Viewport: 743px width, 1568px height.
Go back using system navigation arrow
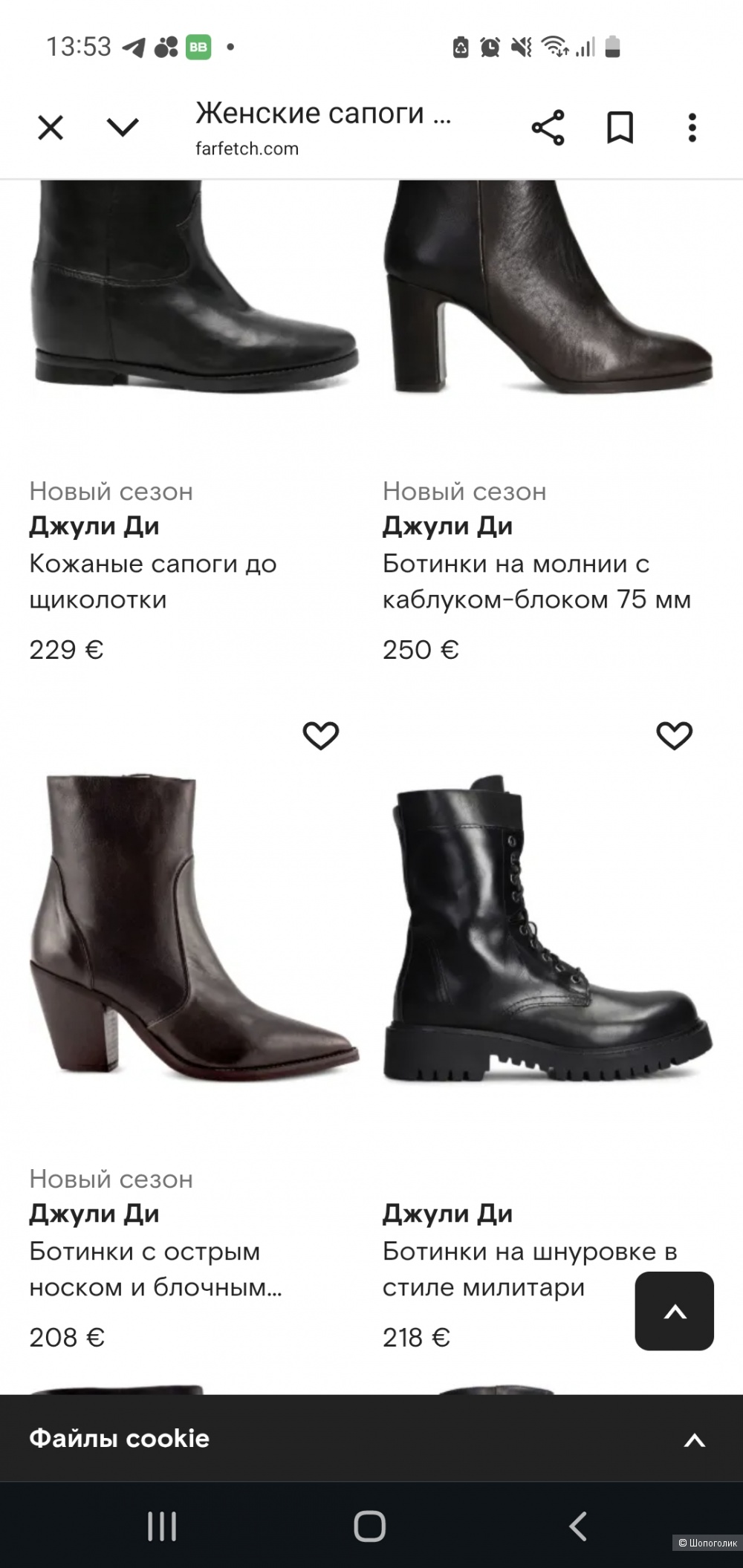click(x=578, y=1526)
